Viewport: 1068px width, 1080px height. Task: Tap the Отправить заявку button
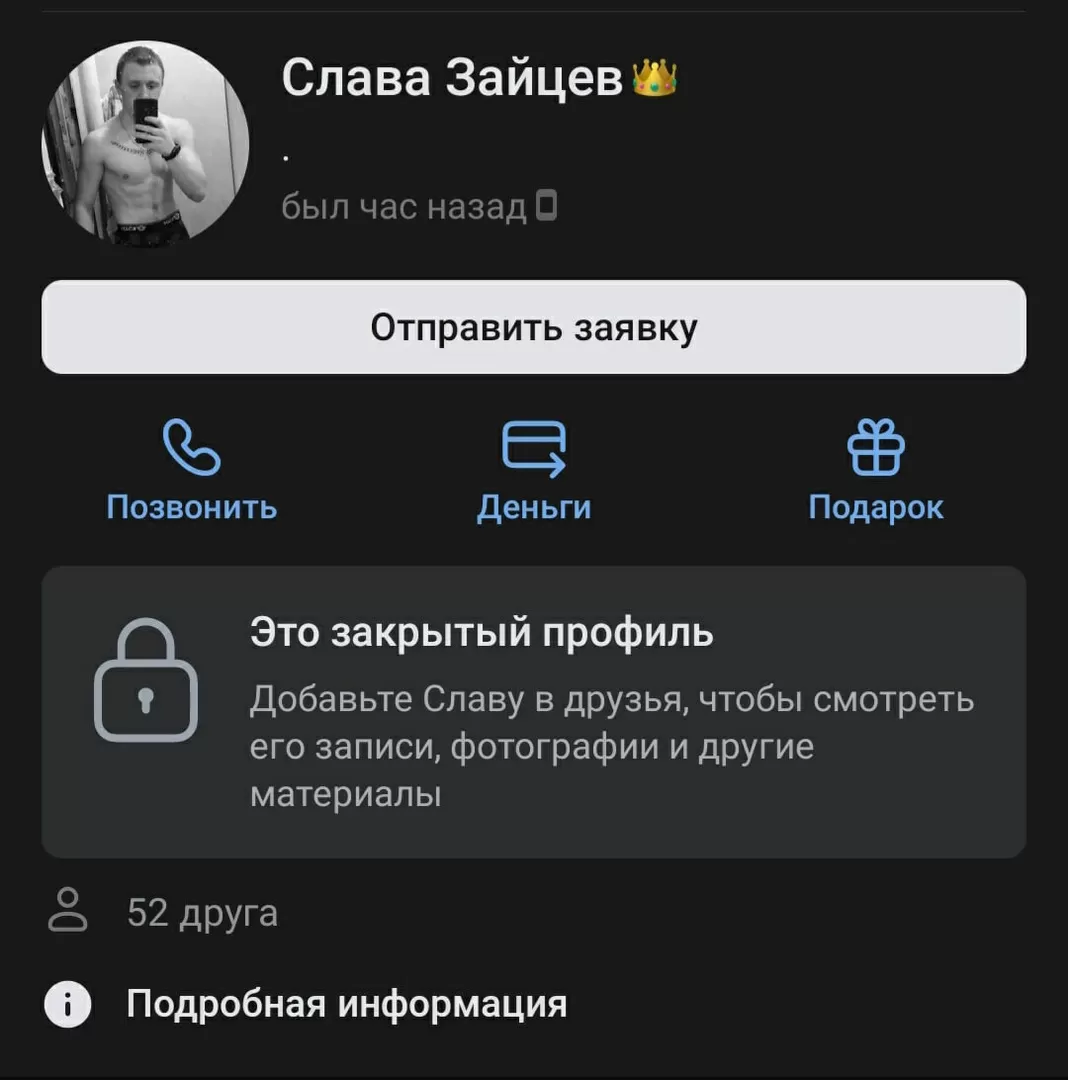534,327
